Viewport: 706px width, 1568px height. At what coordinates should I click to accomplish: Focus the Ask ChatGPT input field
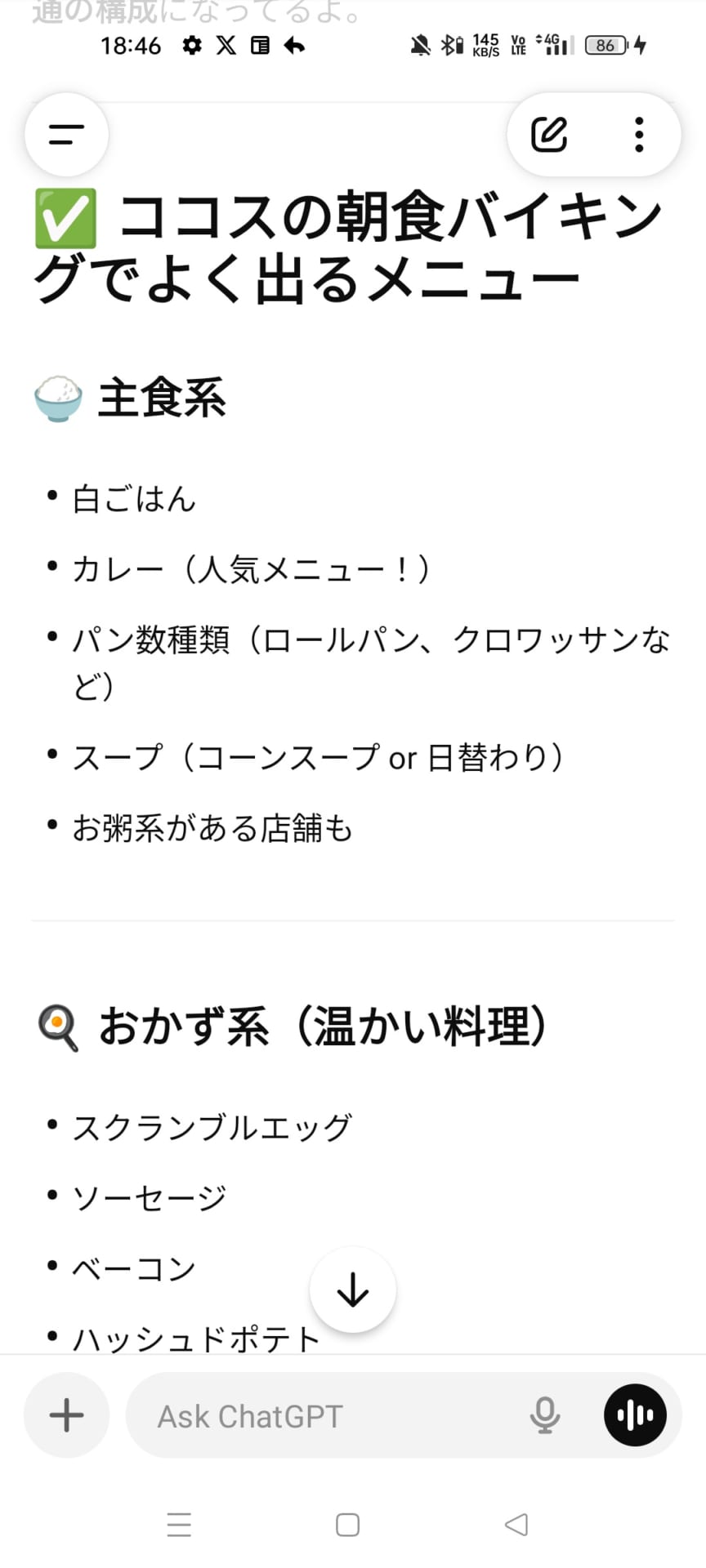pos(327,1416)
